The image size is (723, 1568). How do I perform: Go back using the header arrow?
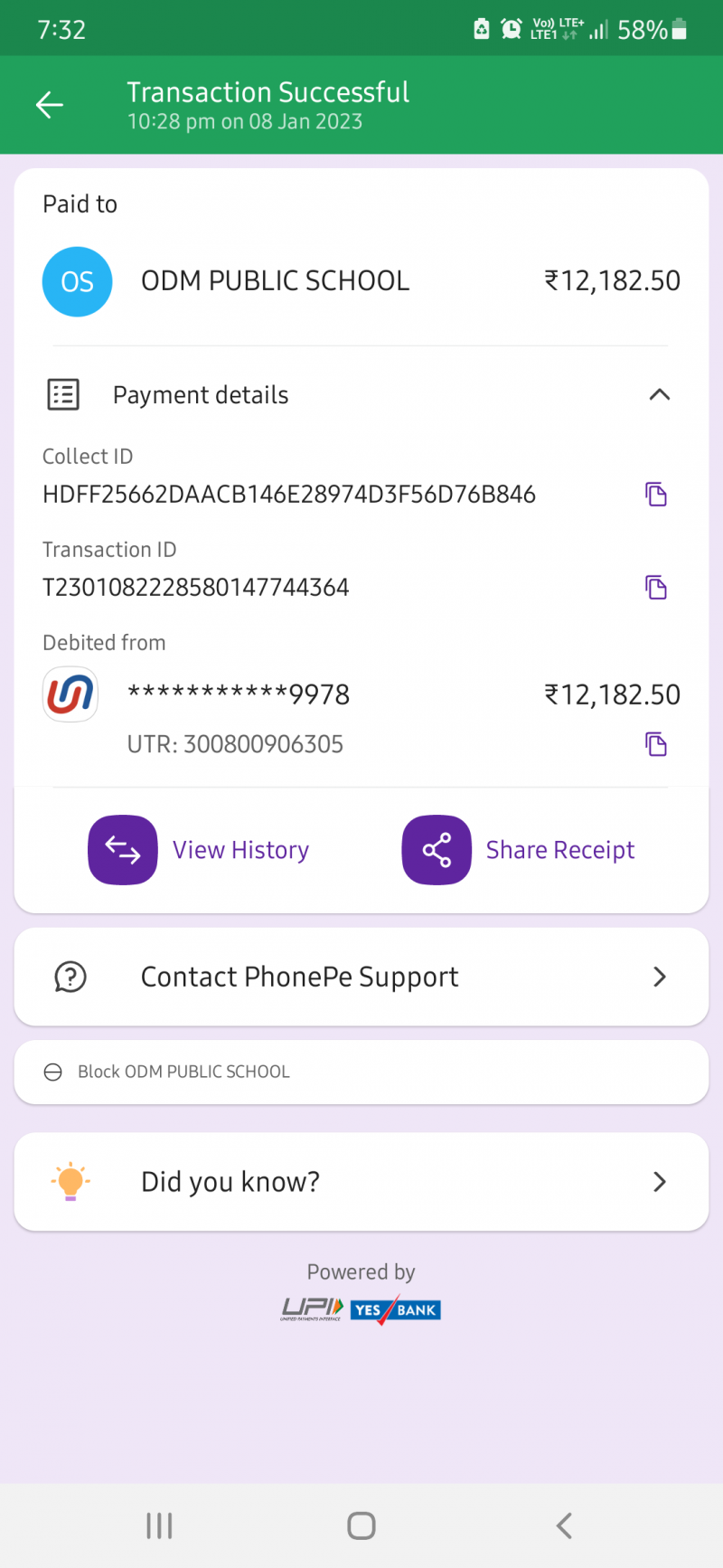[50, 105]
